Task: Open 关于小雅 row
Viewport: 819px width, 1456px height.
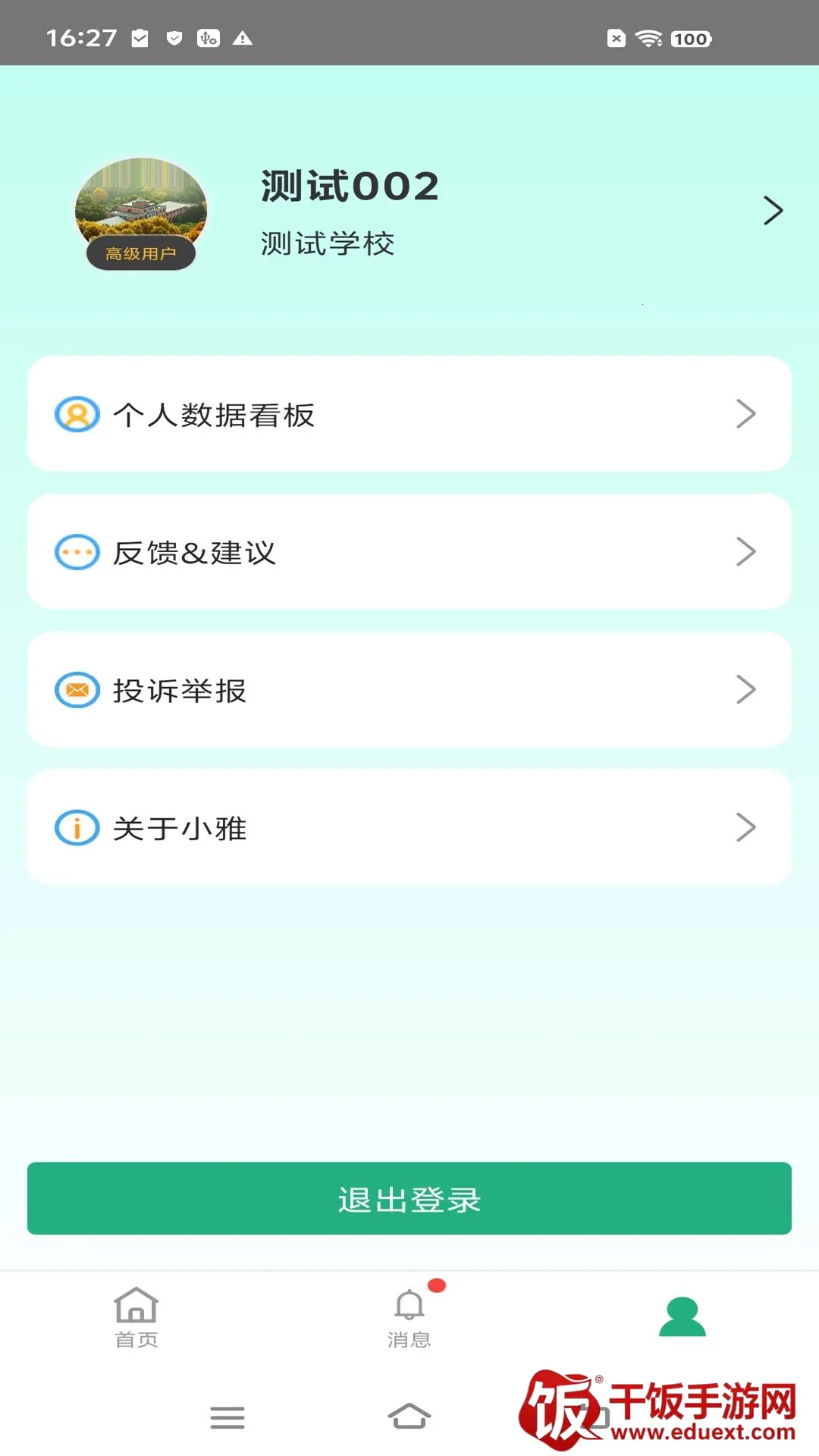Action: pos(409,828)
